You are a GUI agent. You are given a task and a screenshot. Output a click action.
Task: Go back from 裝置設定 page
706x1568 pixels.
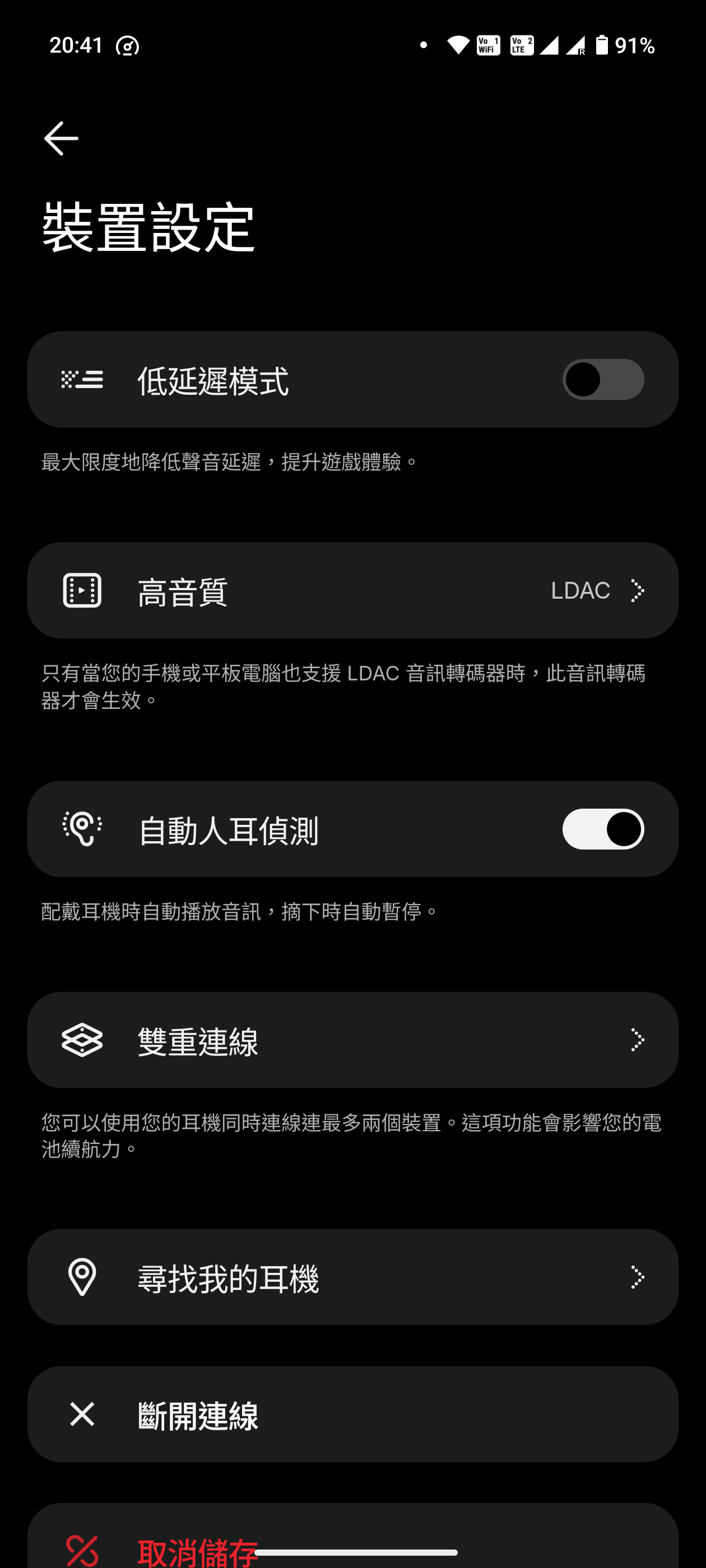click(61, 138)
